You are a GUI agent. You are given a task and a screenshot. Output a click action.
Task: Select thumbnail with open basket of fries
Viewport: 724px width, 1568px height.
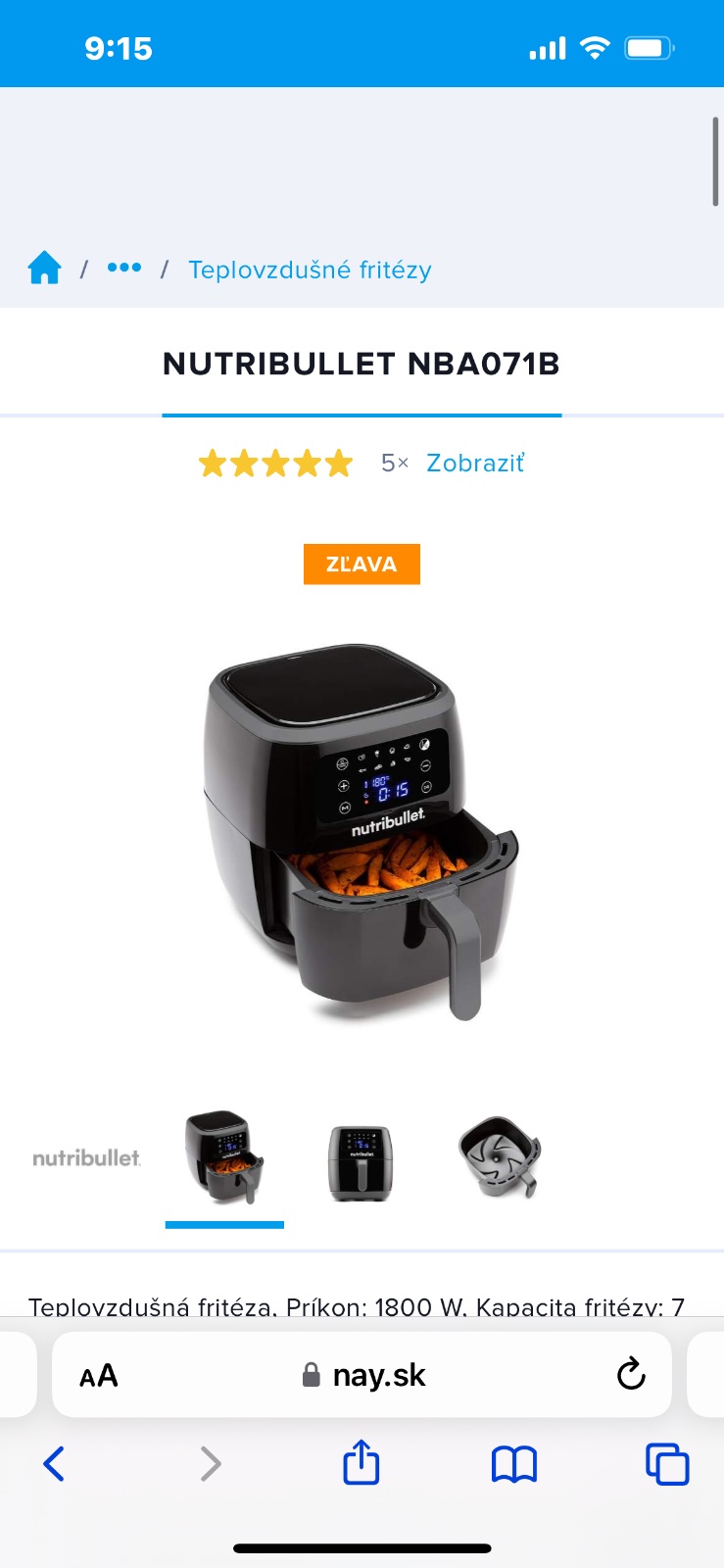224,1157
